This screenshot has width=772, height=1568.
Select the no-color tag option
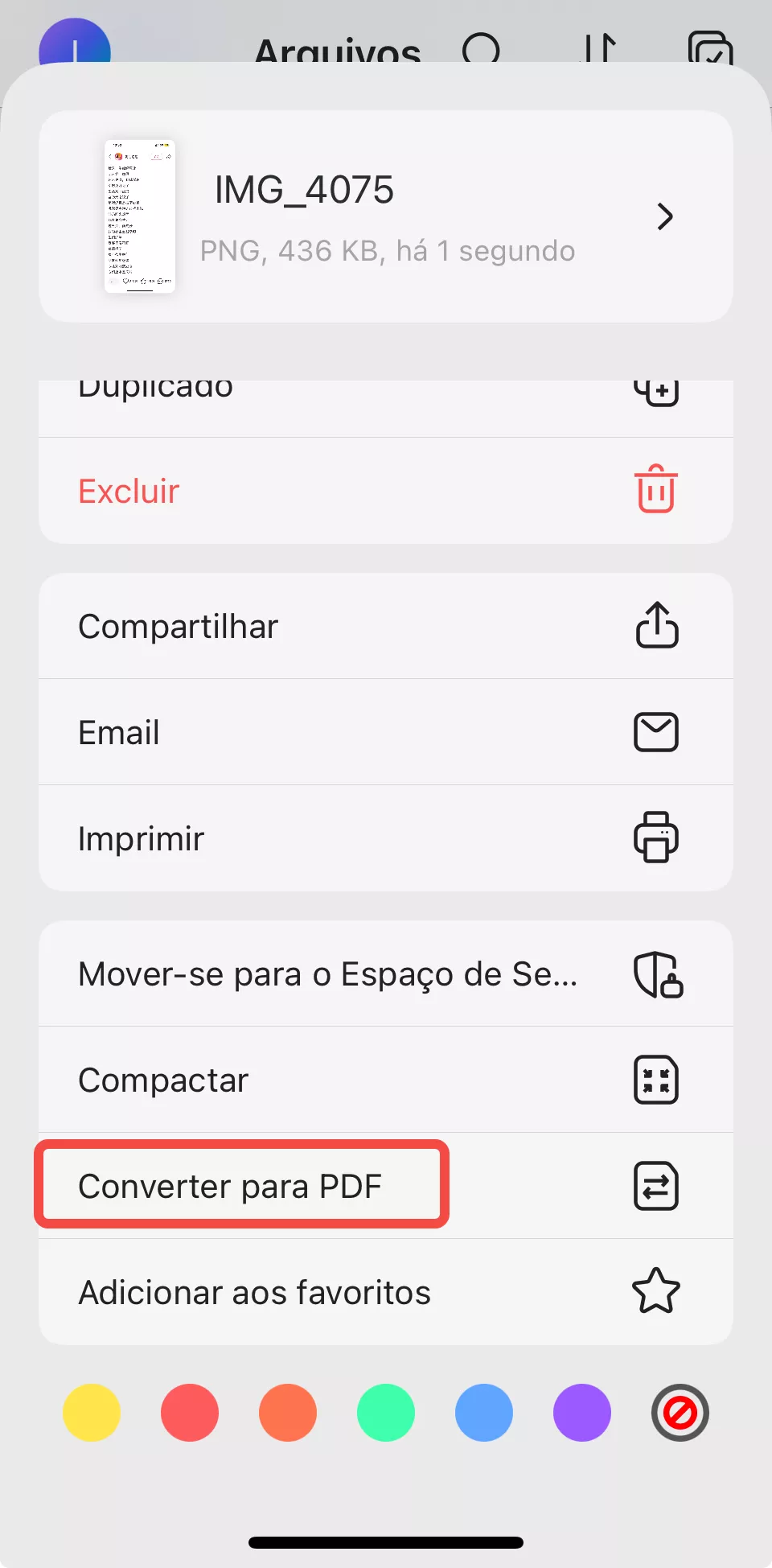pyautogui.click(x=680, y=1413)
